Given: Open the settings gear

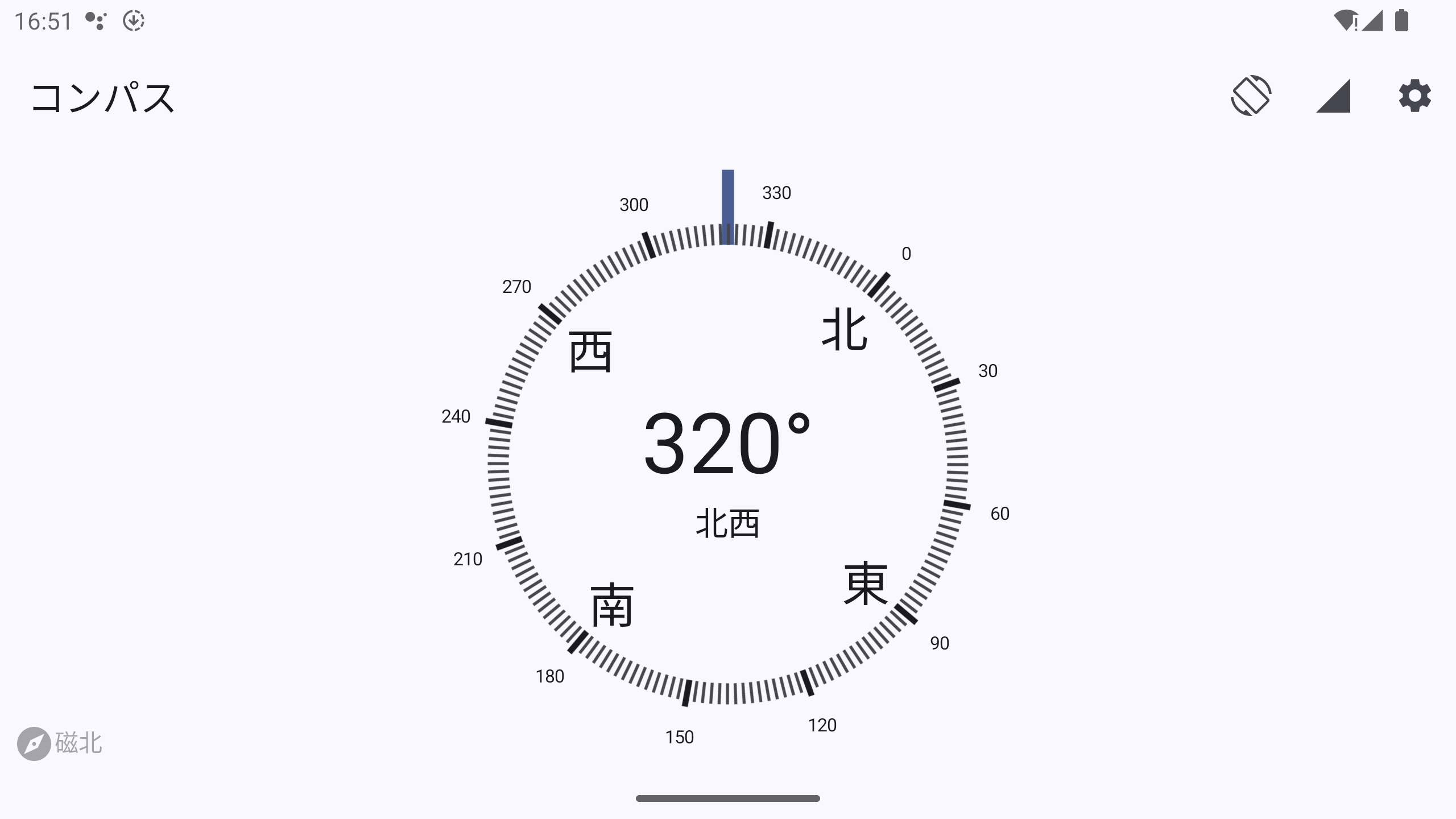Looking at the screenshot, I should [1414, 96].
